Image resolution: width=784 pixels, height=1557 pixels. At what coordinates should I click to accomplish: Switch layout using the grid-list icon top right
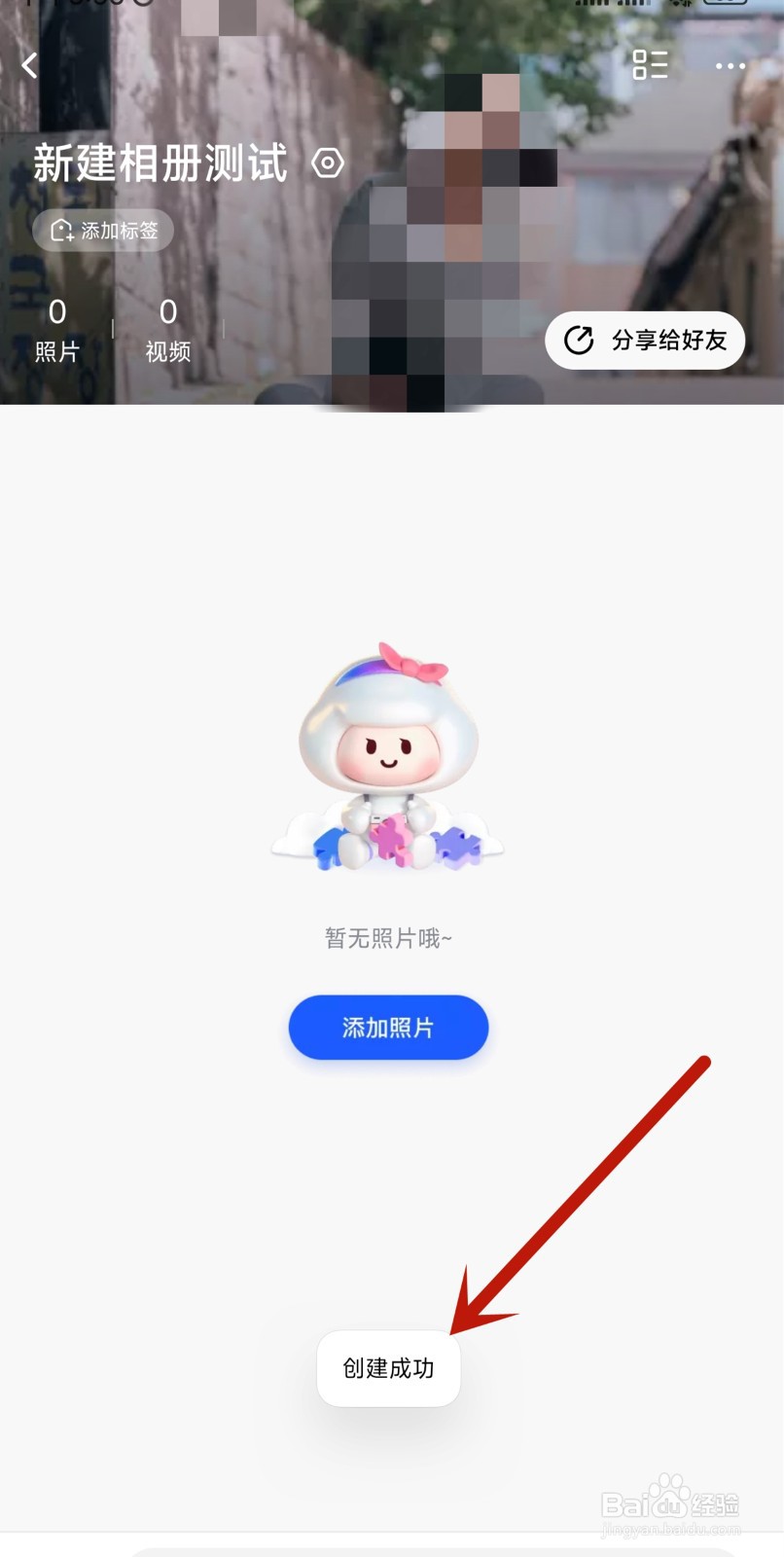pos(649,66)
